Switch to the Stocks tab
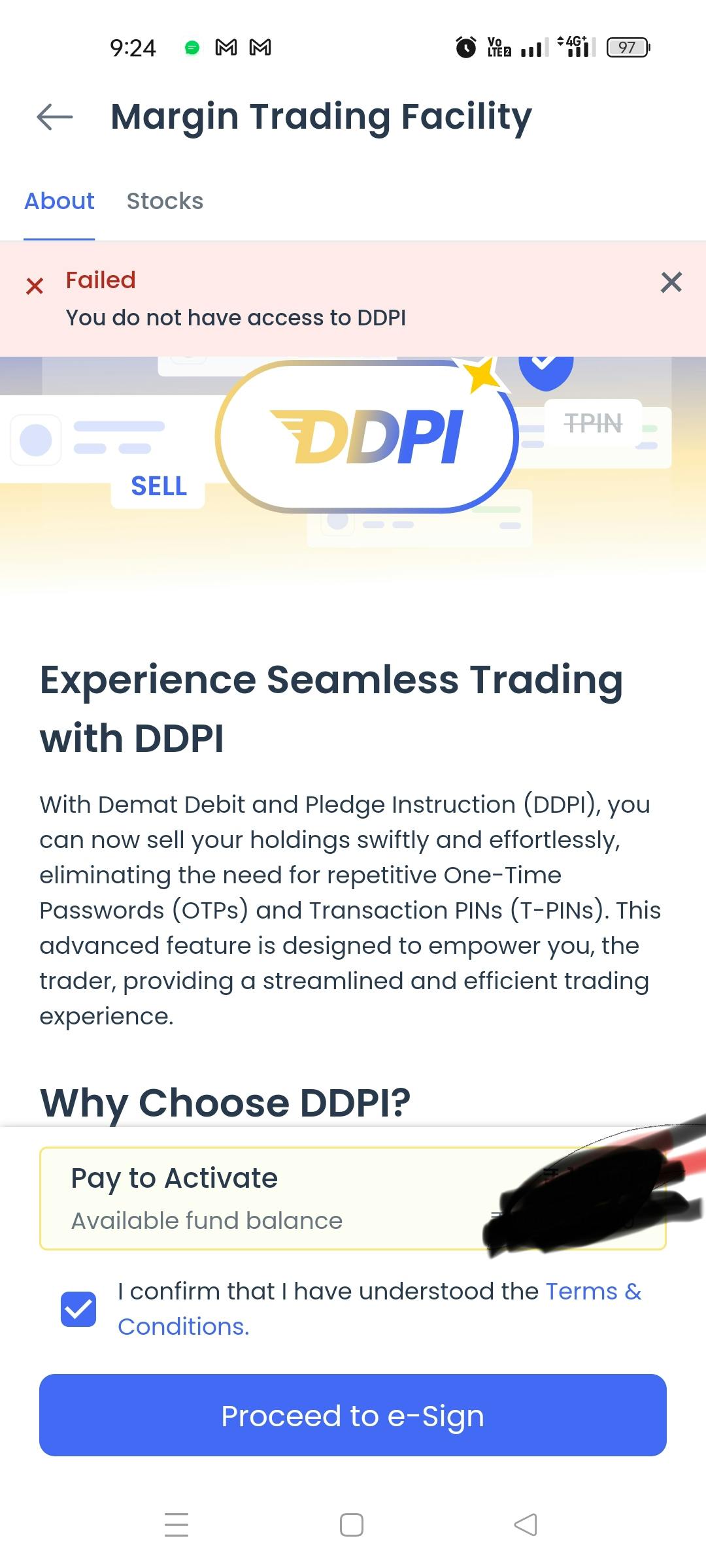The image size is (706, 1568). 165,201
